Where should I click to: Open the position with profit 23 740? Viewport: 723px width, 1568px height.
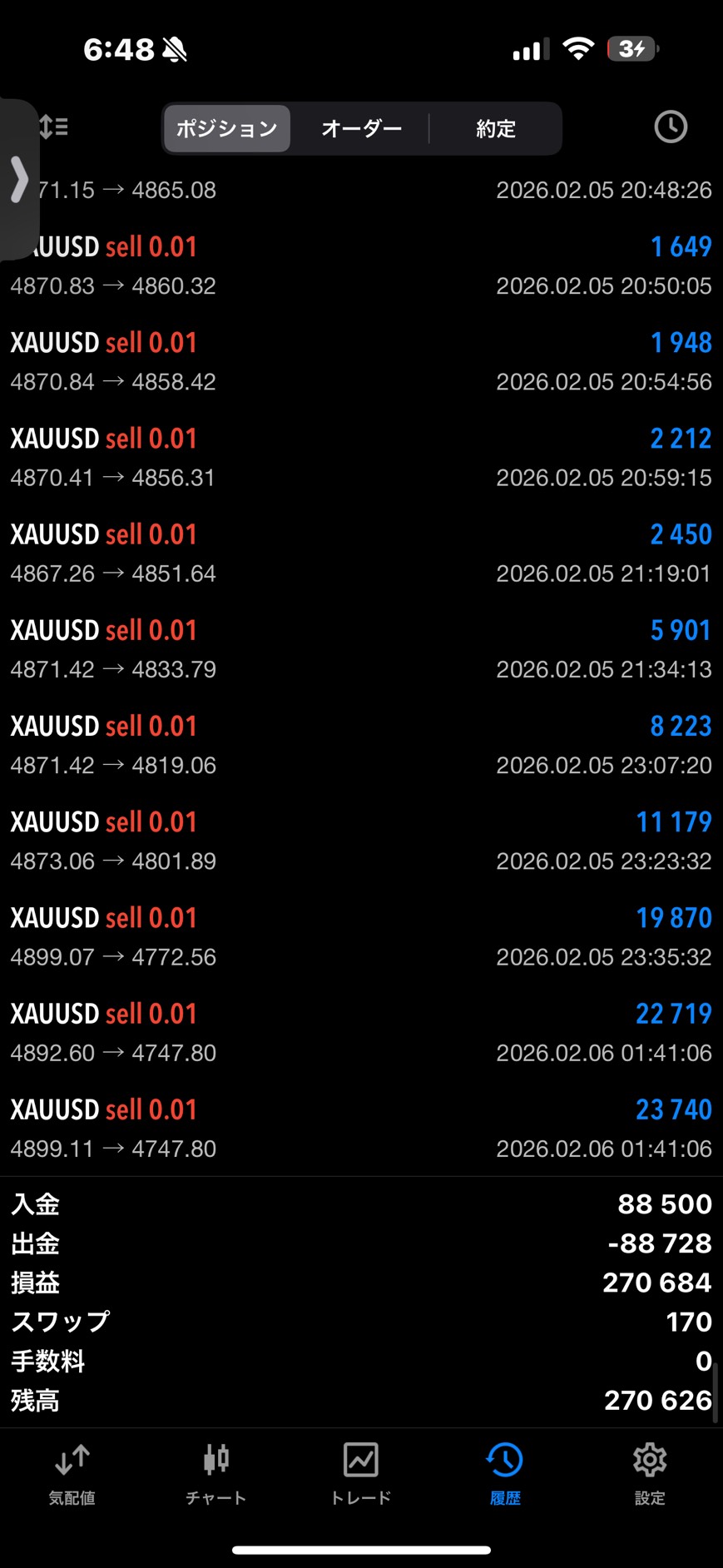(361, 1128)
